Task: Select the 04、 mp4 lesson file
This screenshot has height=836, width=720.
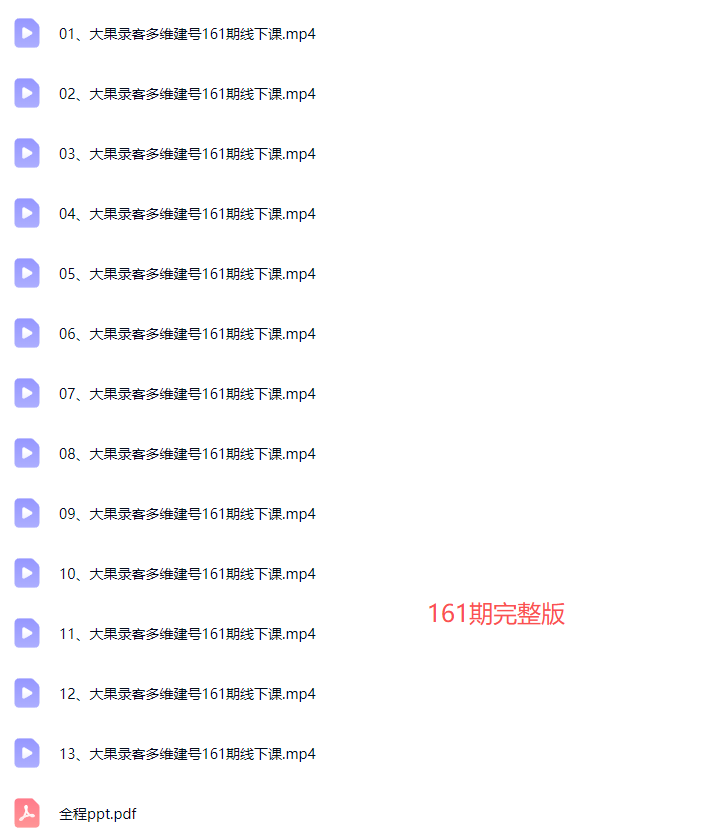Action: pyautogui.click(x=187, y=214)
